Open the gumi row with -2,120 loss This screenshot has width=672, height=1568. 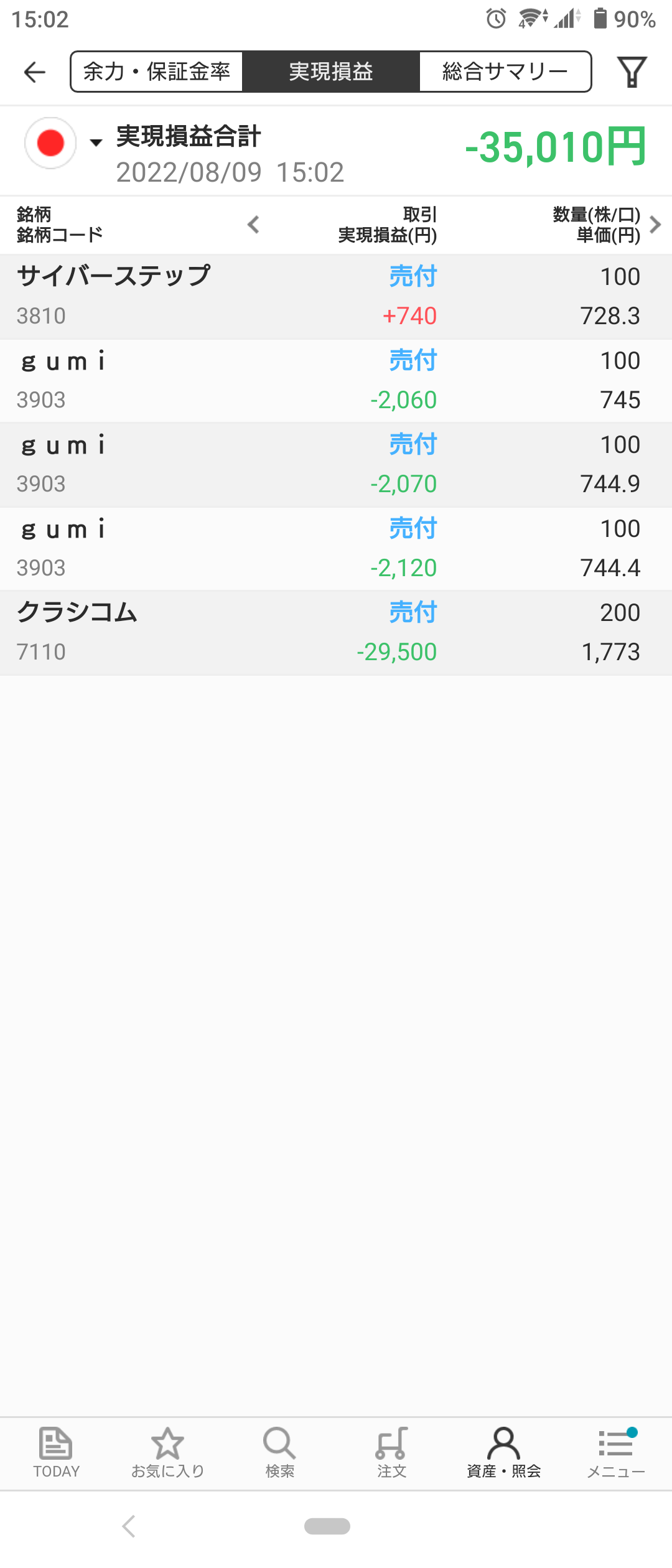pyautogui.click(x=336, y=548)
